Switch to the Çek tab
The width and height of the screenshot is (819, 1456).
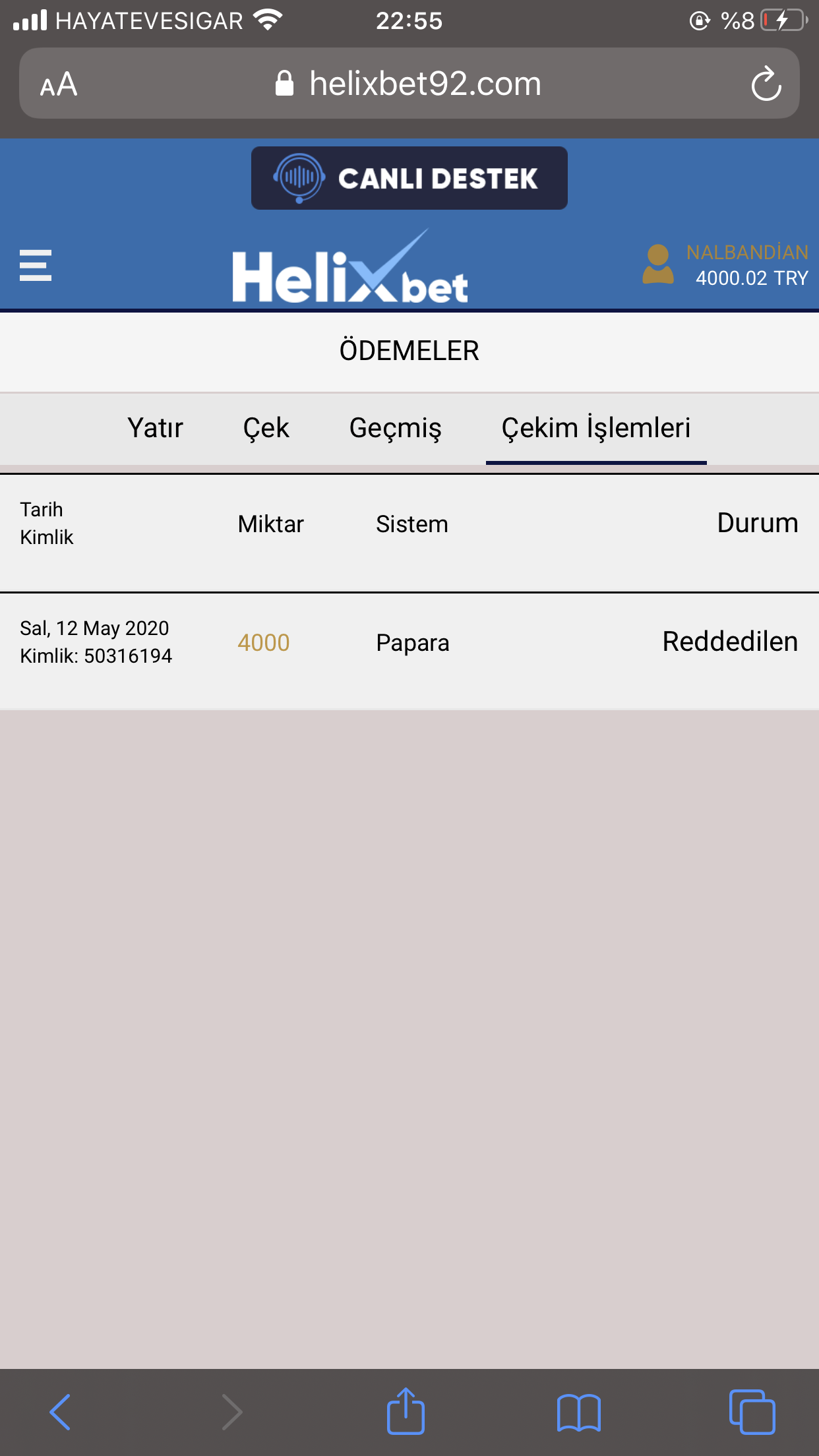point(266,428)
